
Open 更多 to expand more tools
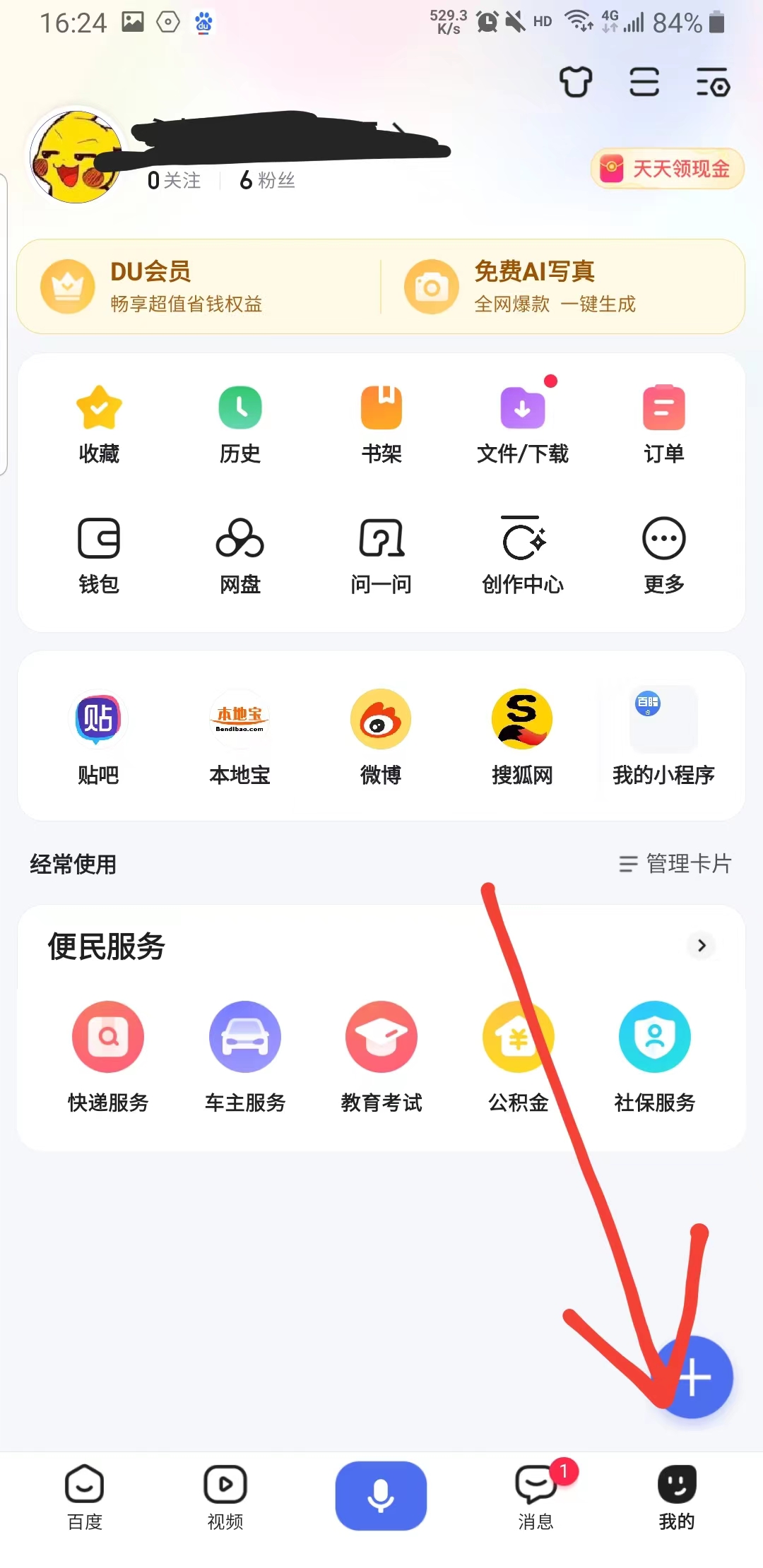(663, 551)
